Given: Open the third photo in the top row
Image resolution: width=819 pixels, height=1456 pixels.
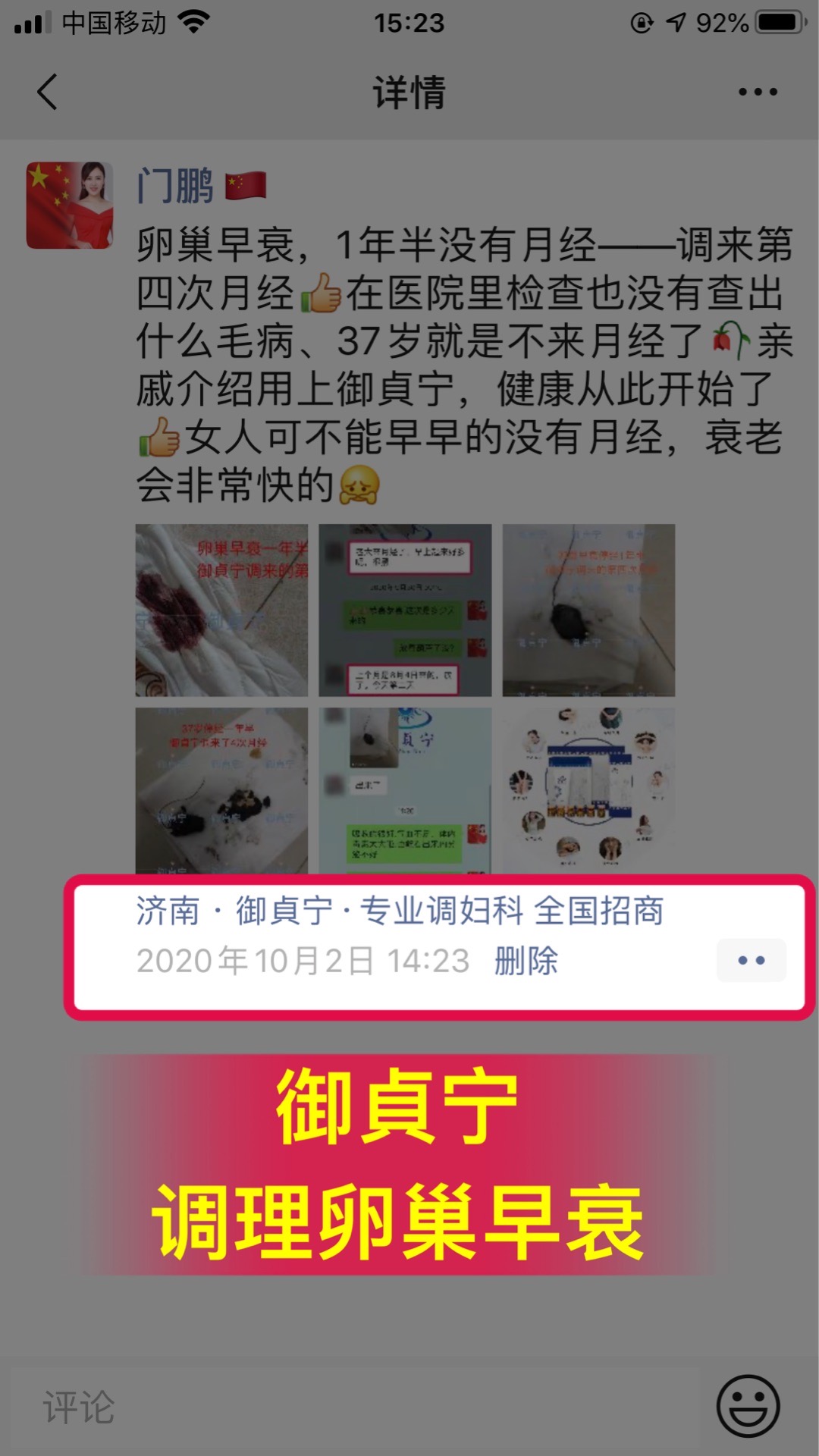Looking at the screenshot, I should point(588,610).
